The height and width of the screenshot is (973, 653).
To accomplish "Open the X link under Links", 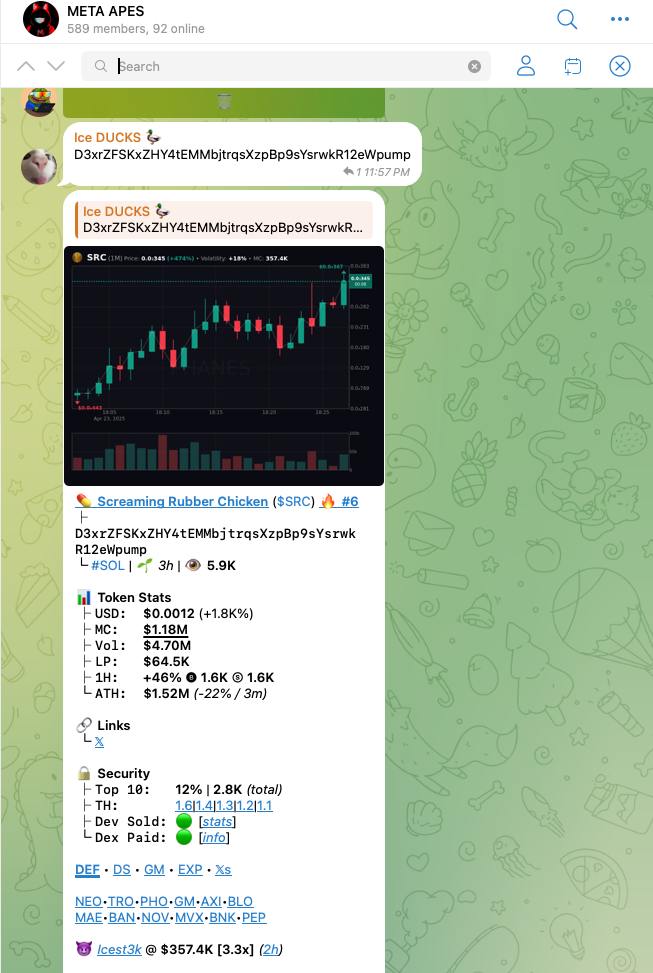I will coord(99,742).
